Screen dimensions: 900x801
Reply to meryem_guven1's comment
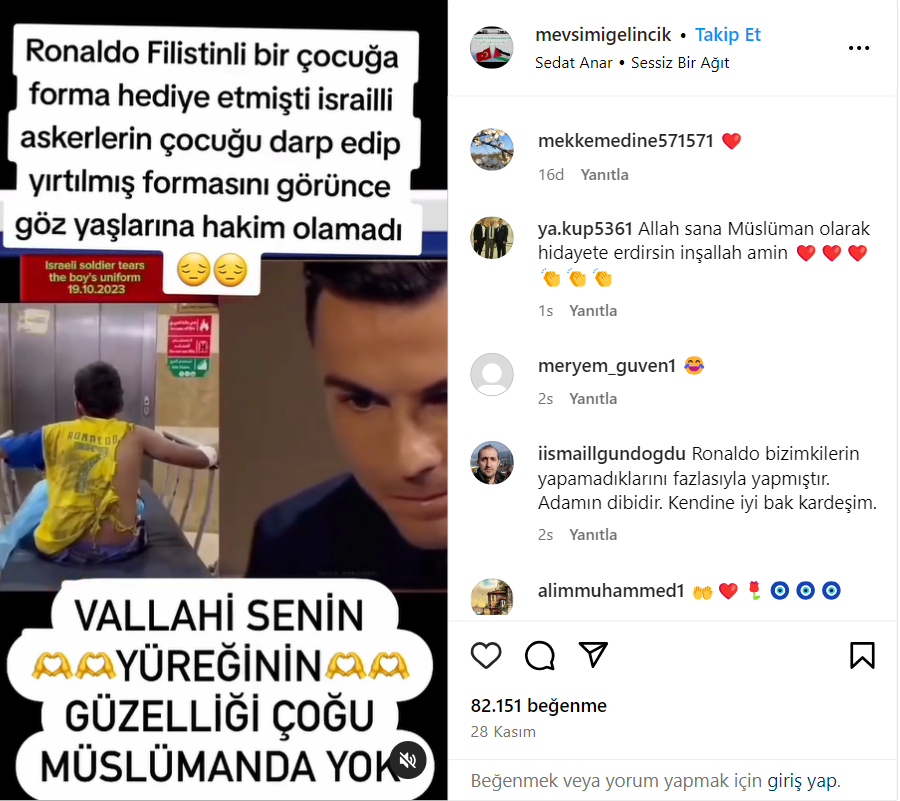(x=593, y=399)
